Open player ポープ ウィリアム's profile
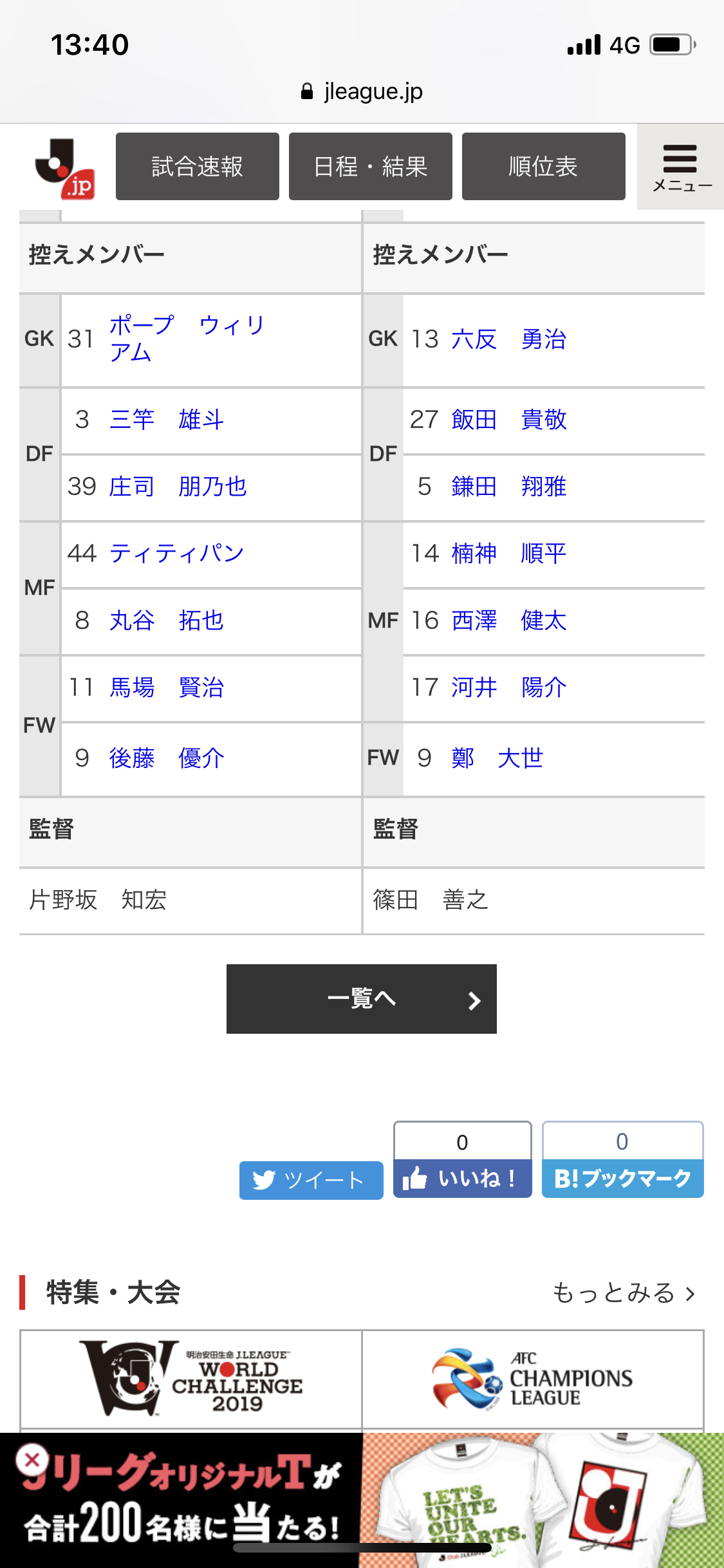Screen dimensions: 724x1568 [186, 339]
